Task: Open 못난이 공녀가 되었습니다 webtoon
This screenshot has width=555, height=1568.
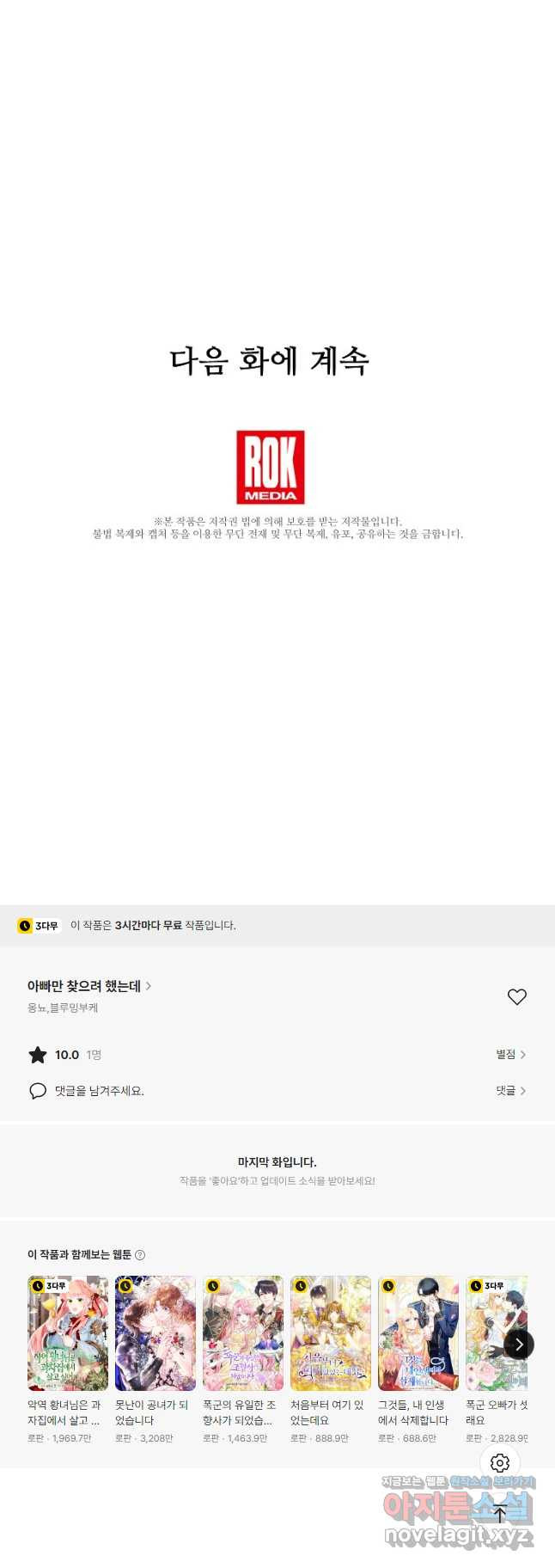Action: click(156, 1333)
